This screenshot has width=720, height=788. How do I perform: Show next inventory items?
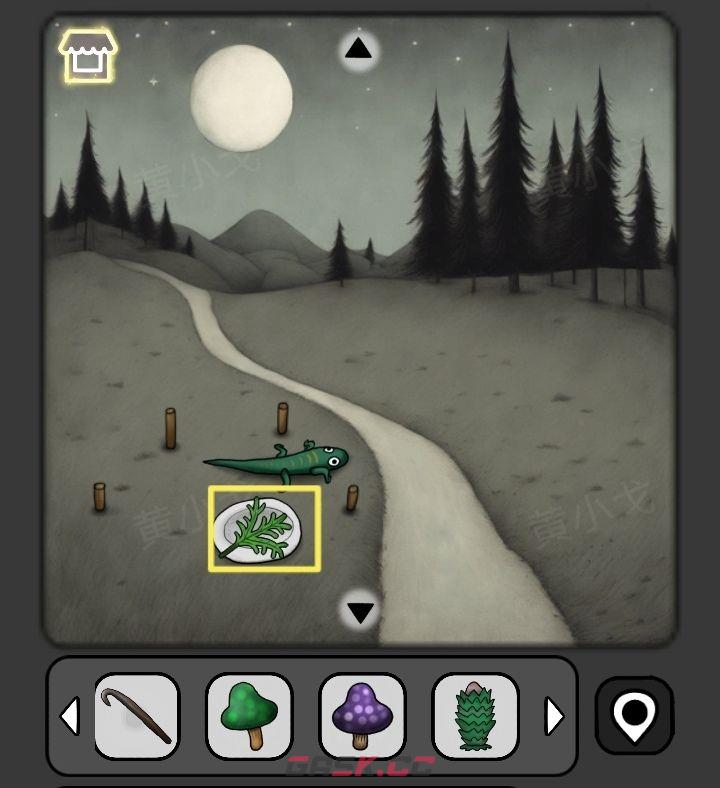pyautogui.click(x=554, y=716)
